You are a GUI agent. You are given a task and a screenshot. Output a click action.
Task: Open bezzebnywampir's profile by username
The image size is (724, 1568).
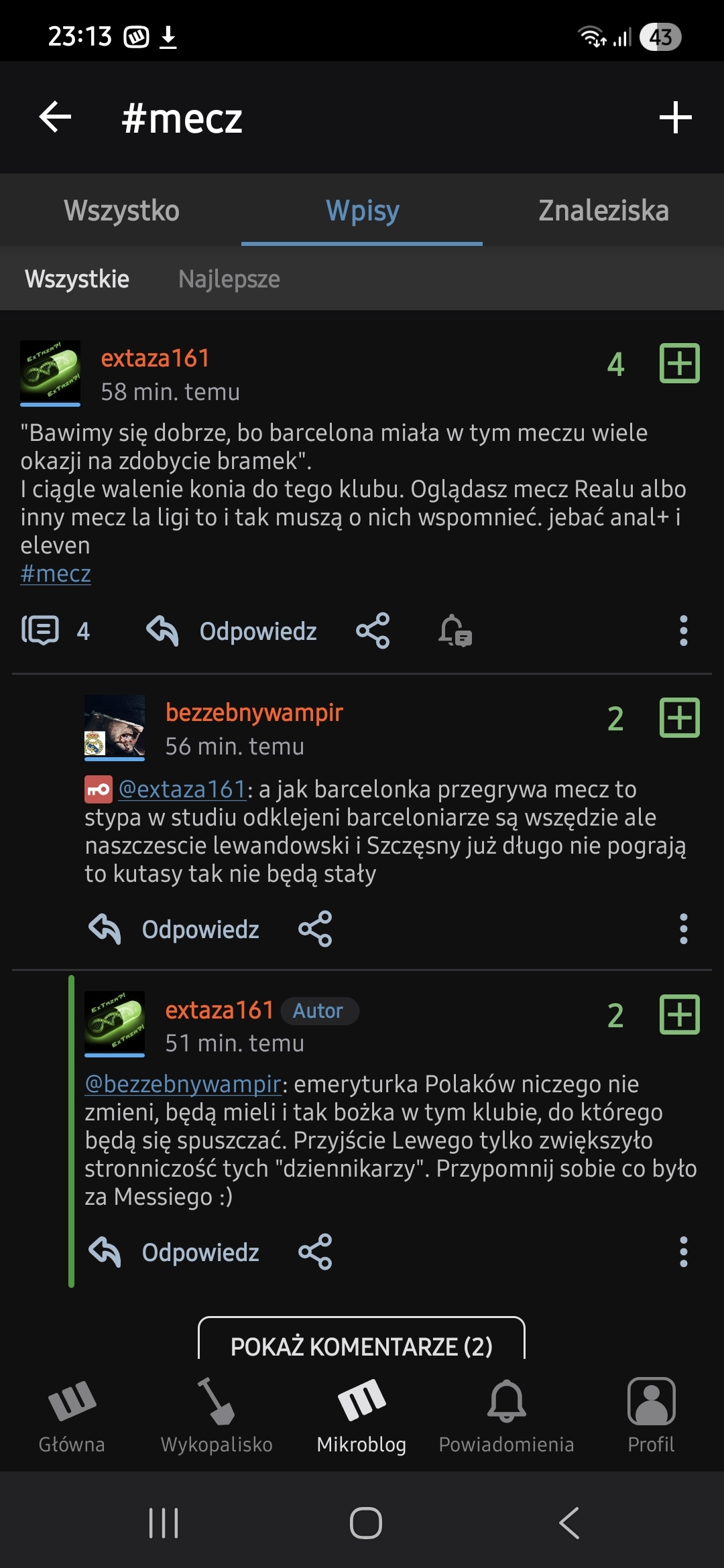[254, 712]
